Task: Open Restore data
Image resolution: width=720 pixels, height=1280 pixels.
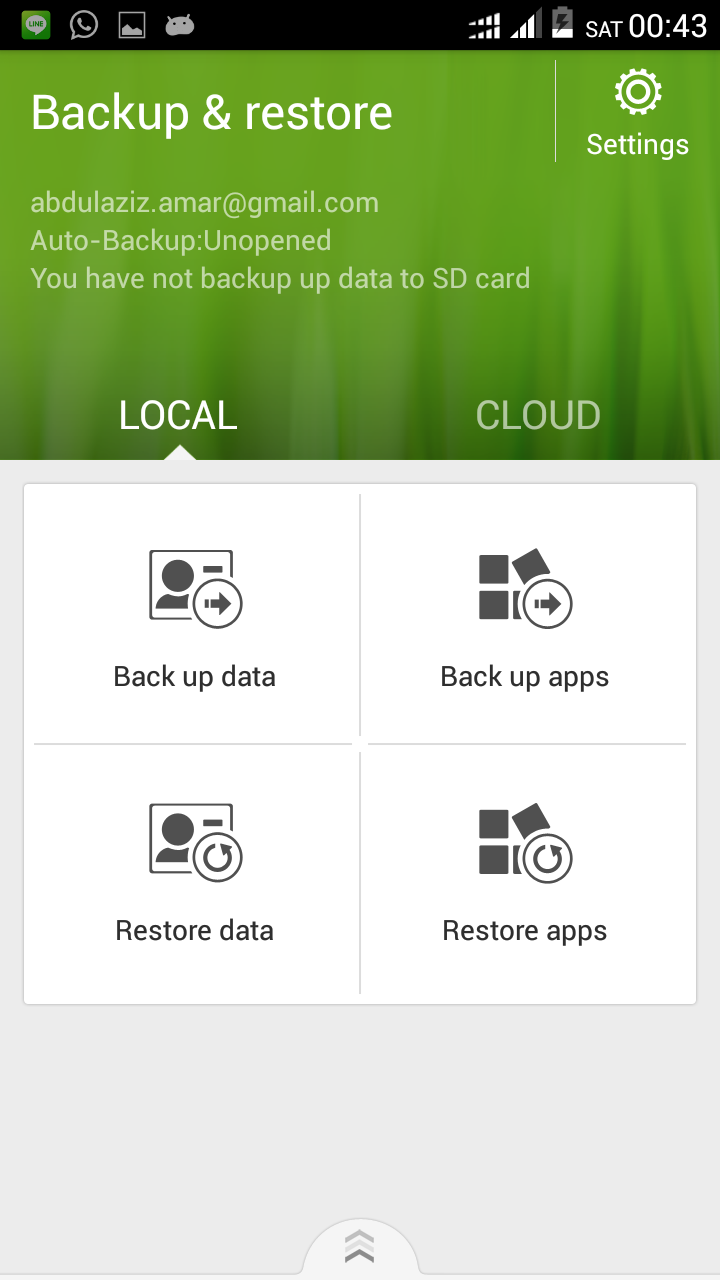Action: (194, 872)
